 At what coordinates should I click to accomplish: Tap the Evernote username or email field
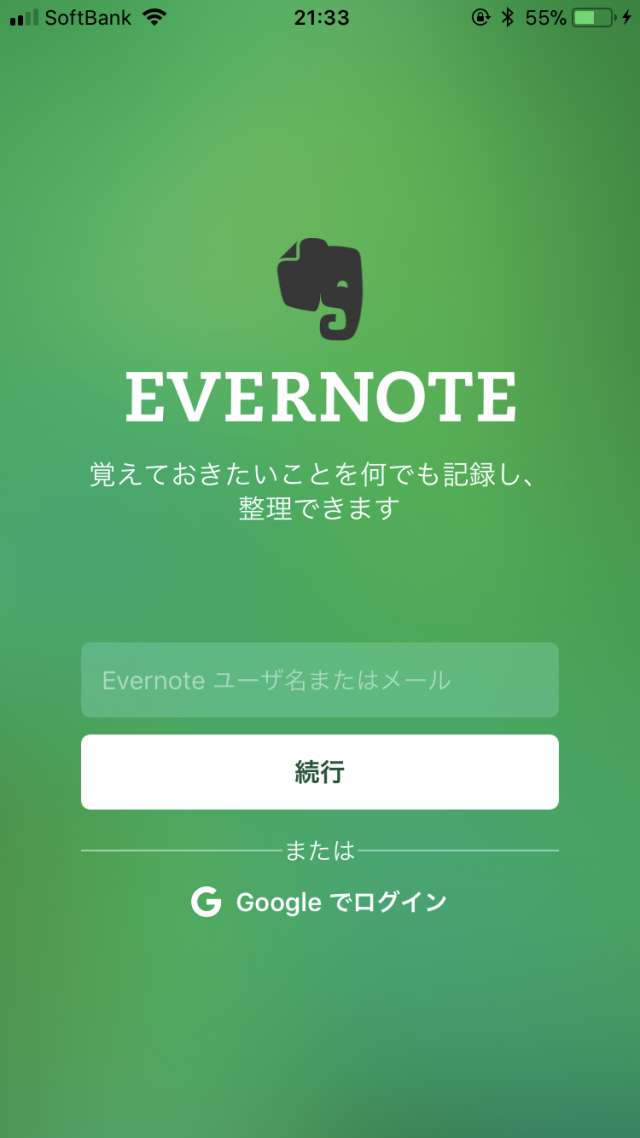click(319, 680)
